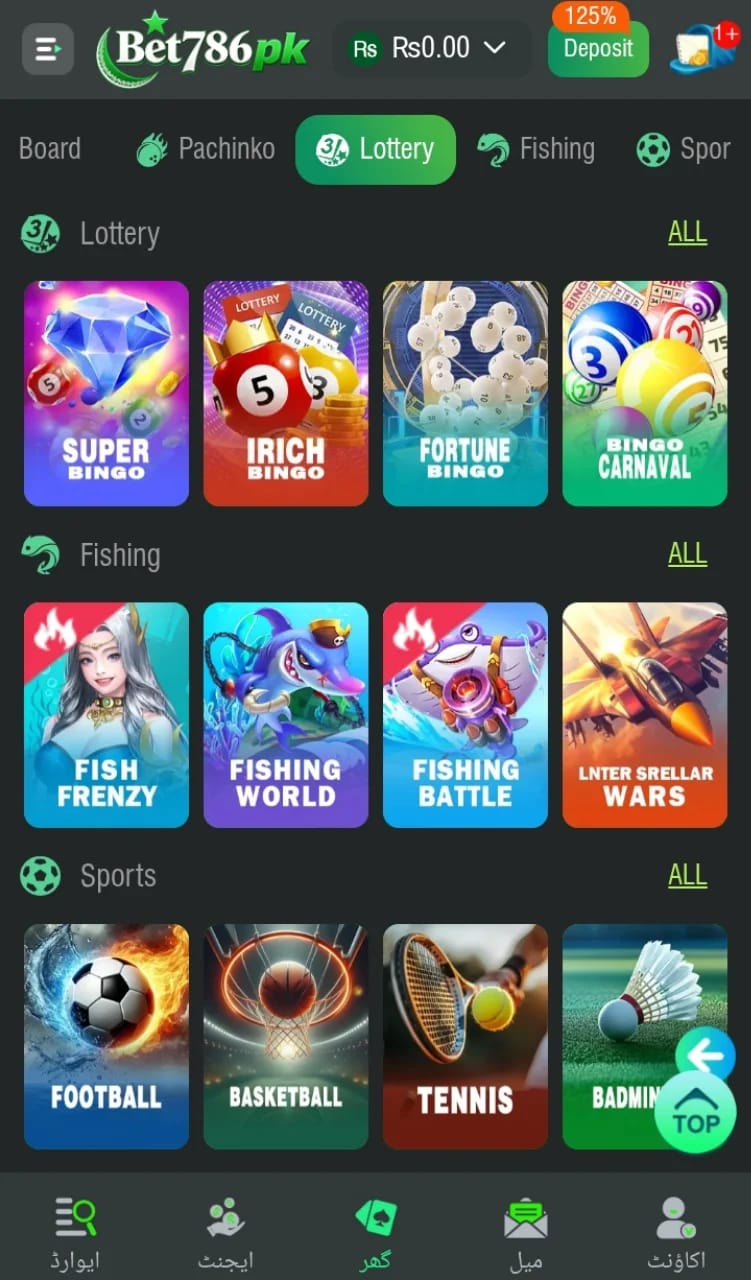Open Football sports betting

tap(106, 1036)
